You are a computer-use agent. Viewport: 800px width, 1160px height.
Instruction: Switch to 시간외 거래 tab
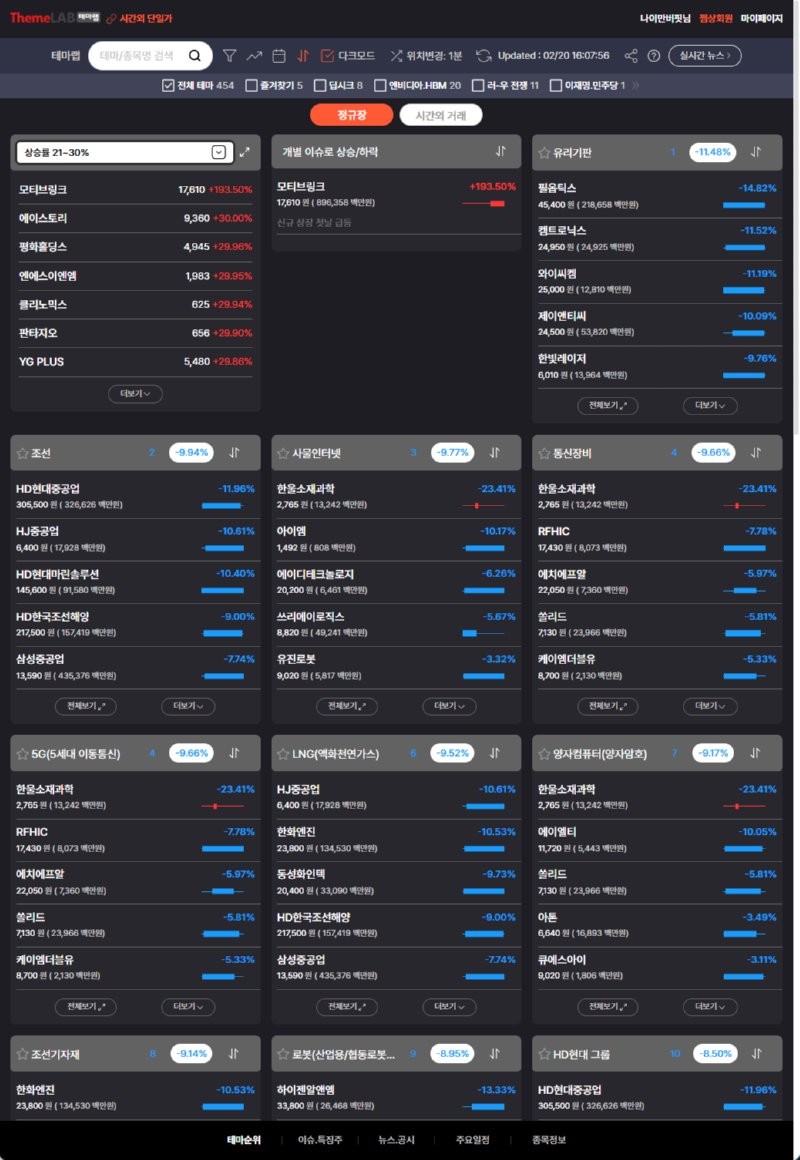(440, 115)
